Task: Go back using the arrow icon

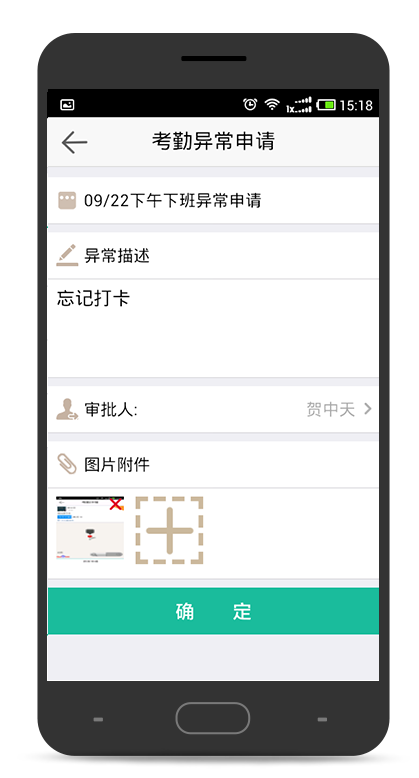Action: 74,142
